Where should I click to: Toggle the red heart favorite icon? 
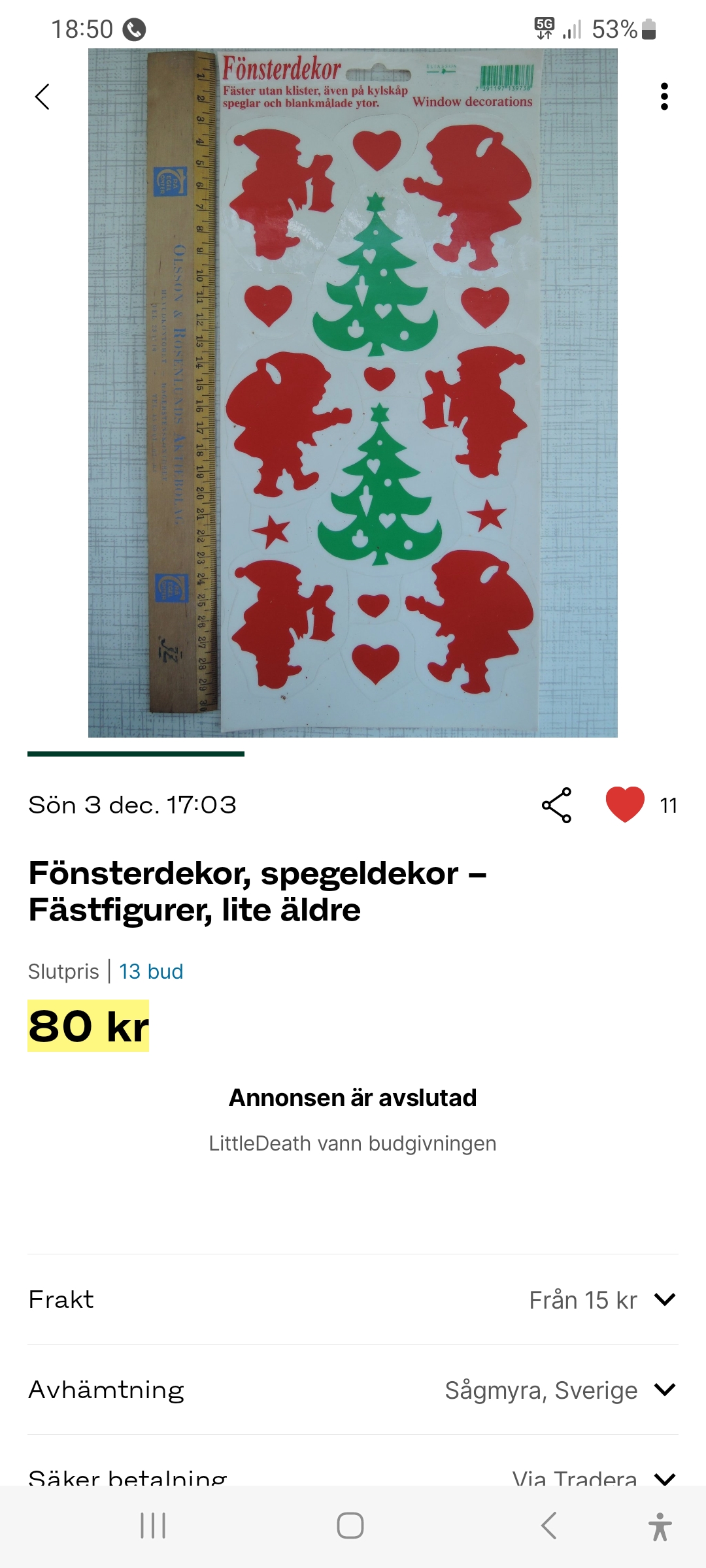[x=625, y=805]
